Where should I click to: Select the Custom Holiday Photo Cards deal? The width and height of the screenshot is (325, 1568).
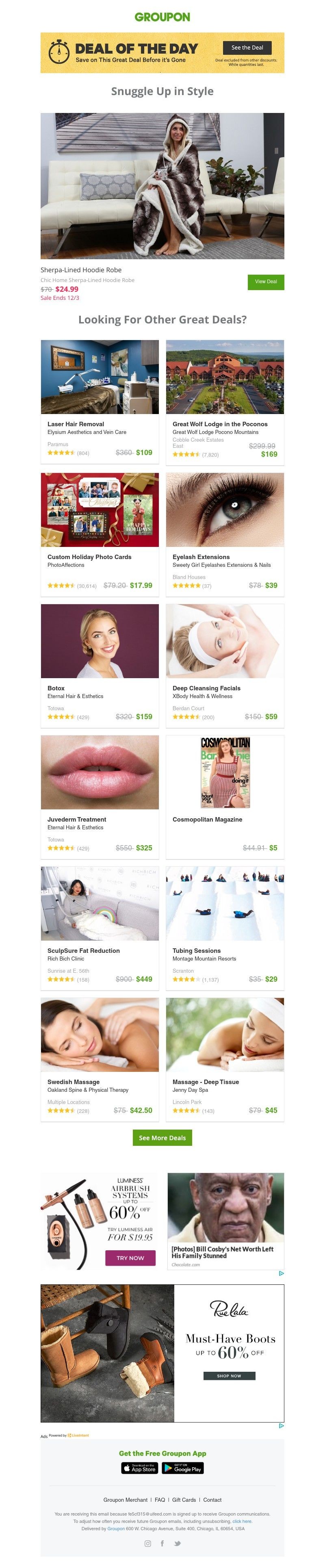coord(100,533)
